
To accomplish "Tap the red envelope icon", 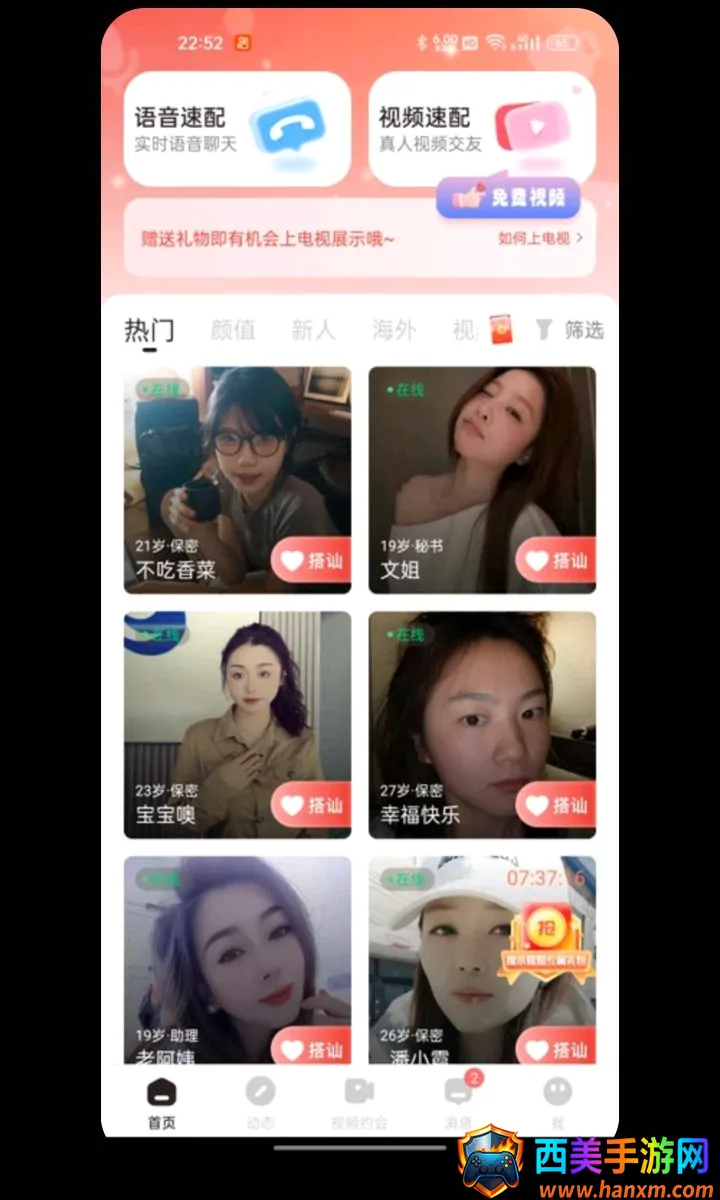I will (x=501, y=329).
